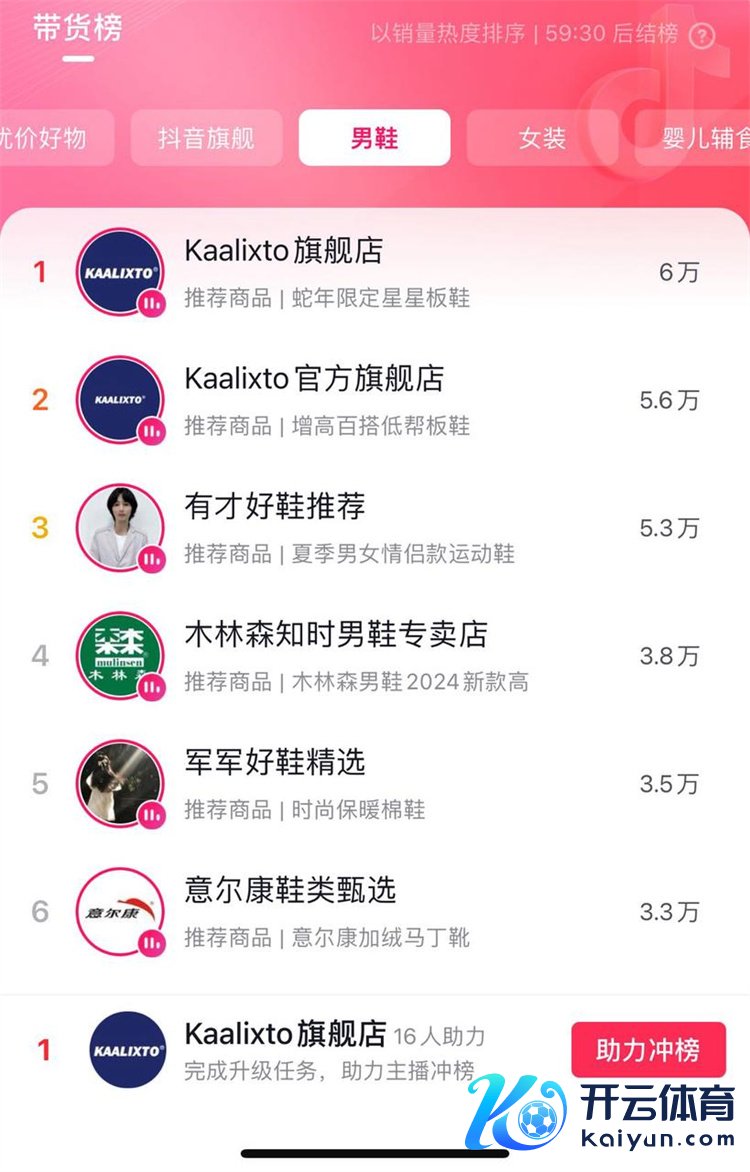Tap the 助力冲榜 button

(x=648, y=1050)
